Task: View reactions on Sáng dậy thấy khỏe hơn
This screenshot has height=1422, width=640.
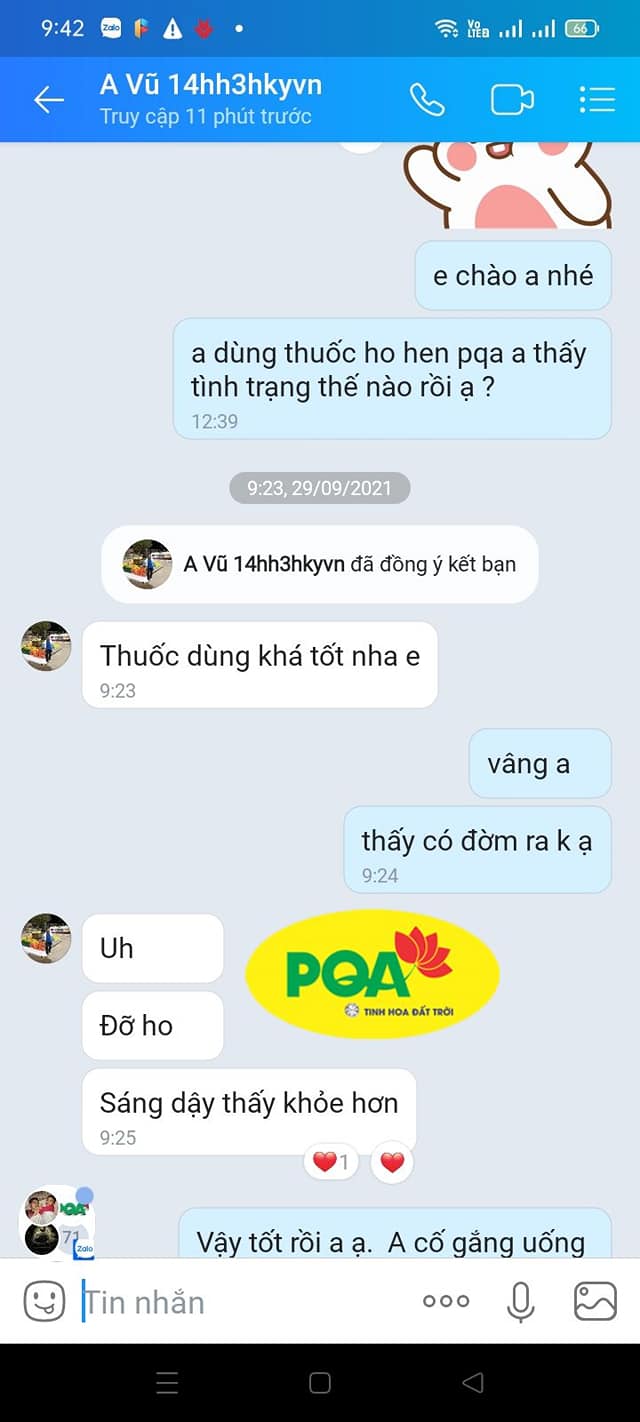Action: pyautogui.click(x=331, y=1162)
